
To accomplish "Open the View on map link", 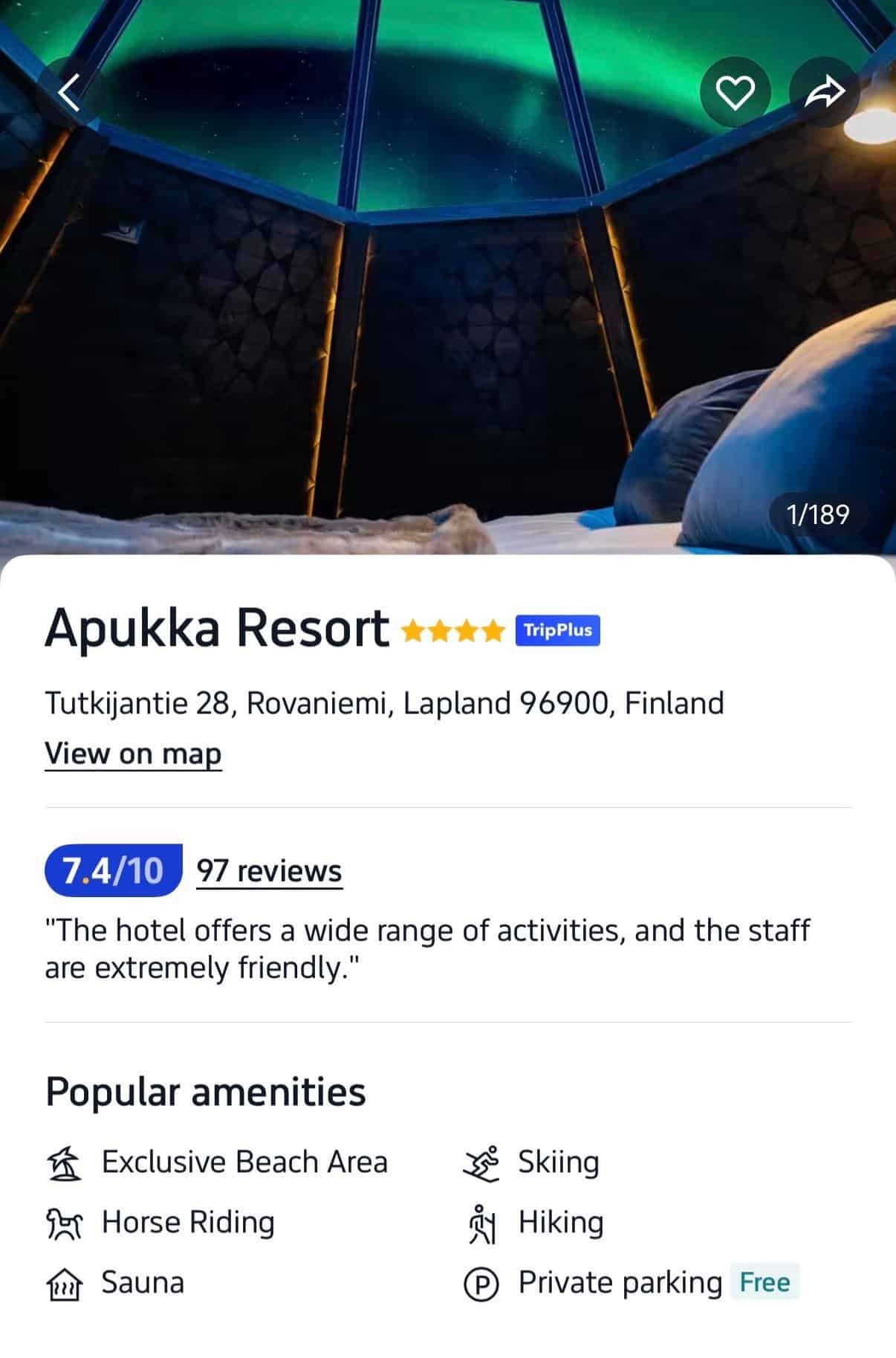I will [x=133, y=754].
